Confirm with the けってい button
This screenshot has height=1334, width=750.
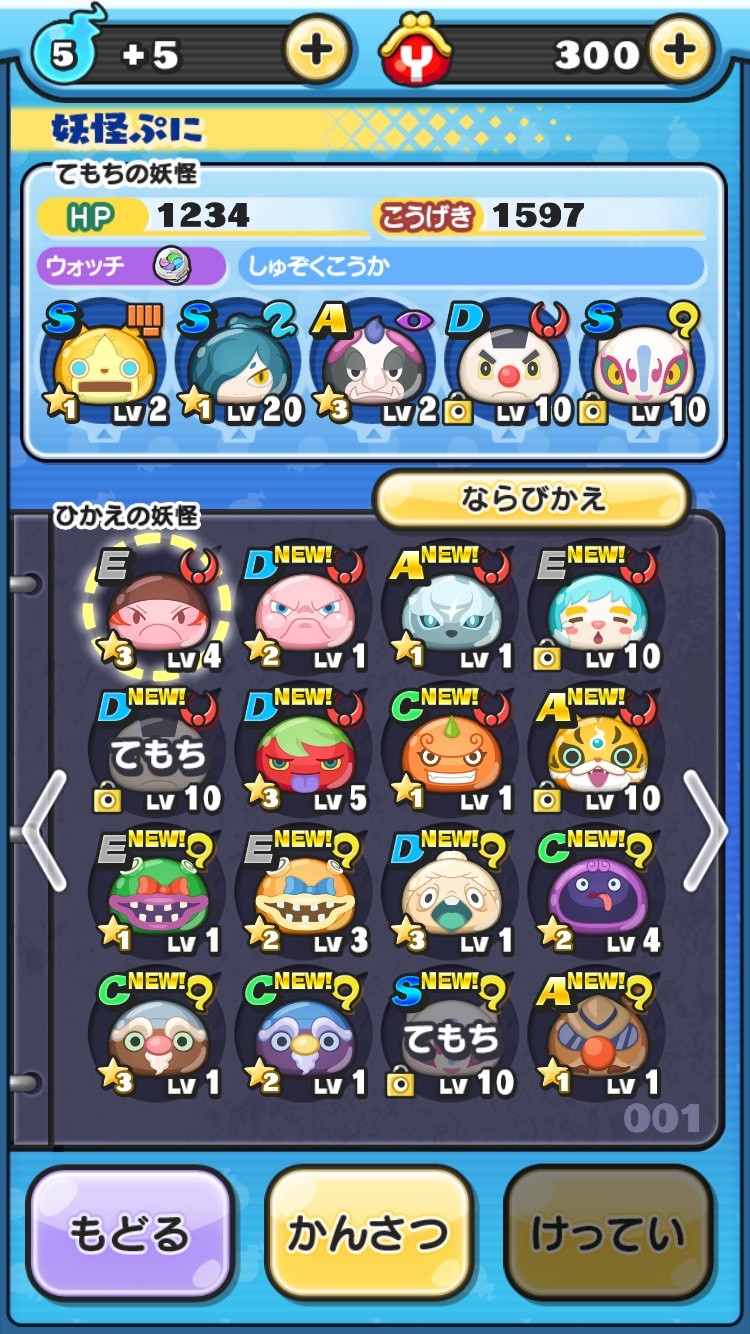tap(609, 1233)
